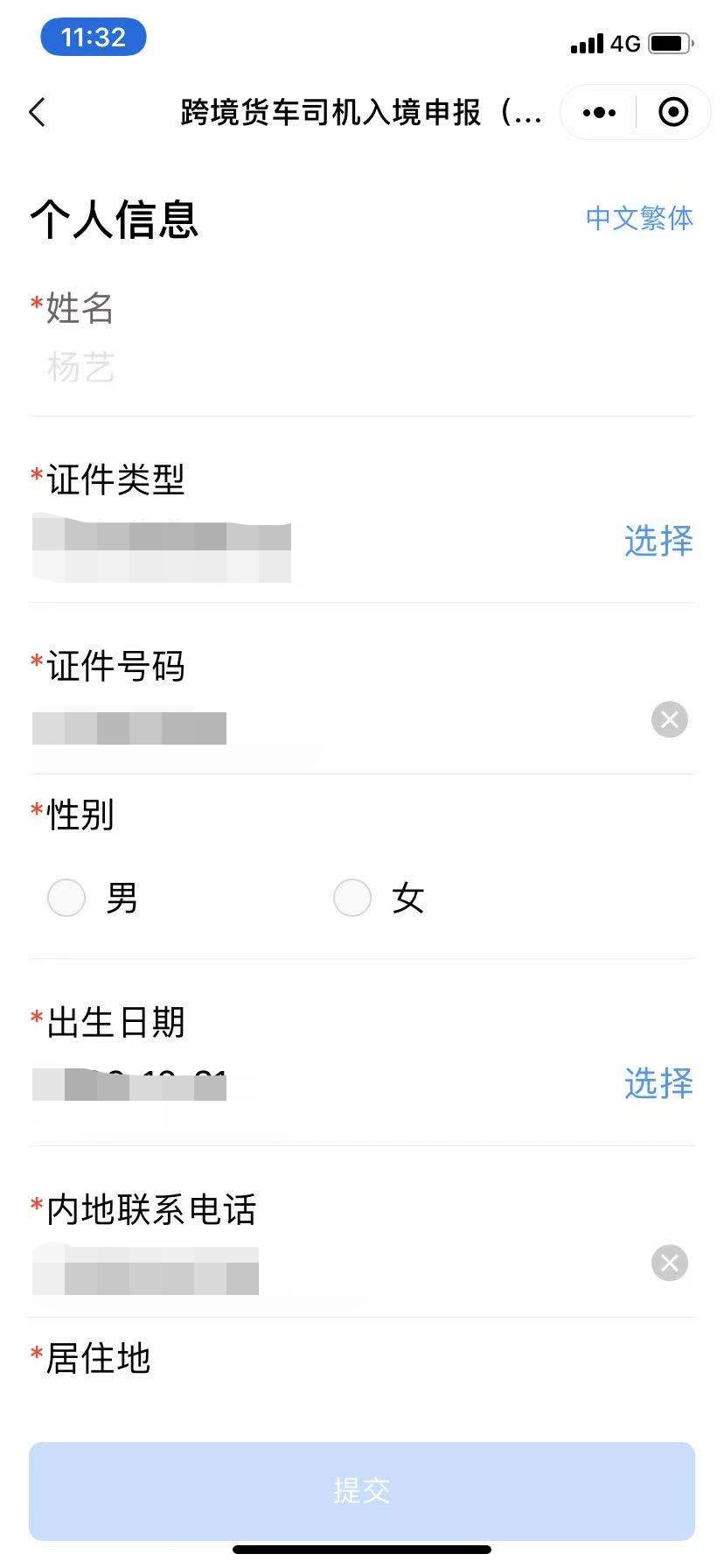724x1568 pixels.
Task: Focus the 证件号码 input field
Action: [337, 728]
